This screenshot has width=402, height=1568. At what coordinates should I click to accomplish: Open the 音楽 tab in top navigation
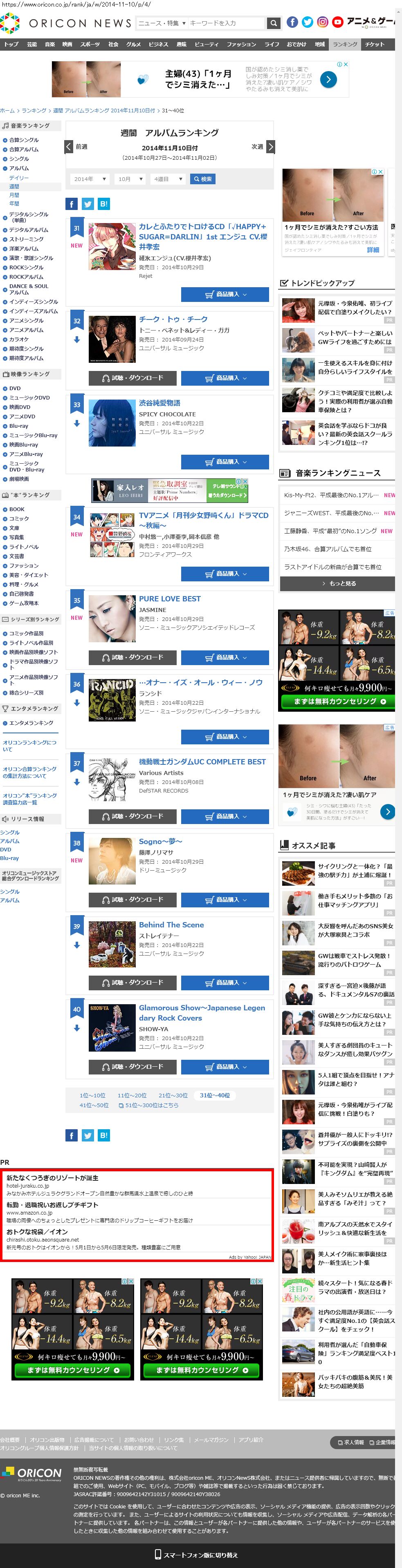[49, 45]
